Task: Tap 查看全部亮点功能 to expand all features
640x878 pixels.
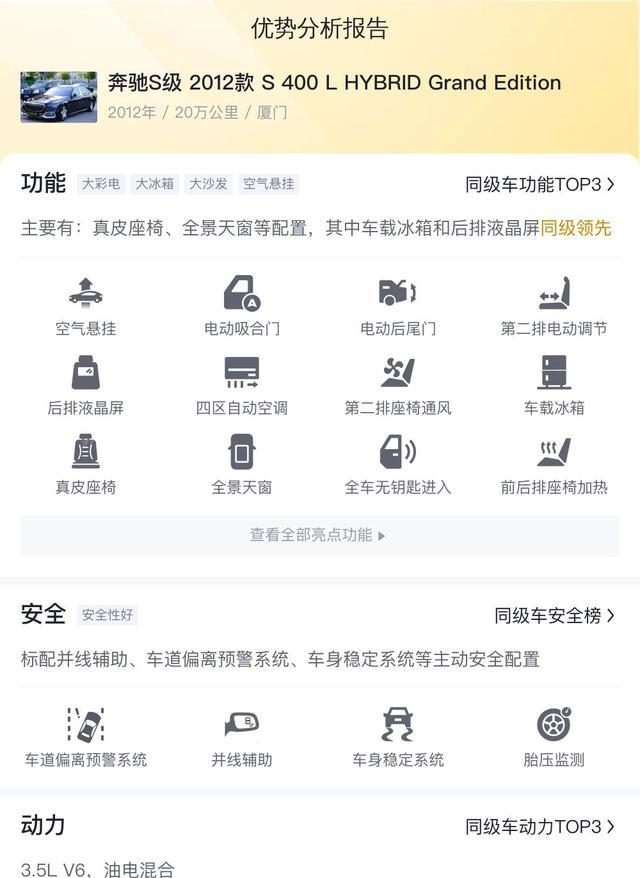Action: 320,535
